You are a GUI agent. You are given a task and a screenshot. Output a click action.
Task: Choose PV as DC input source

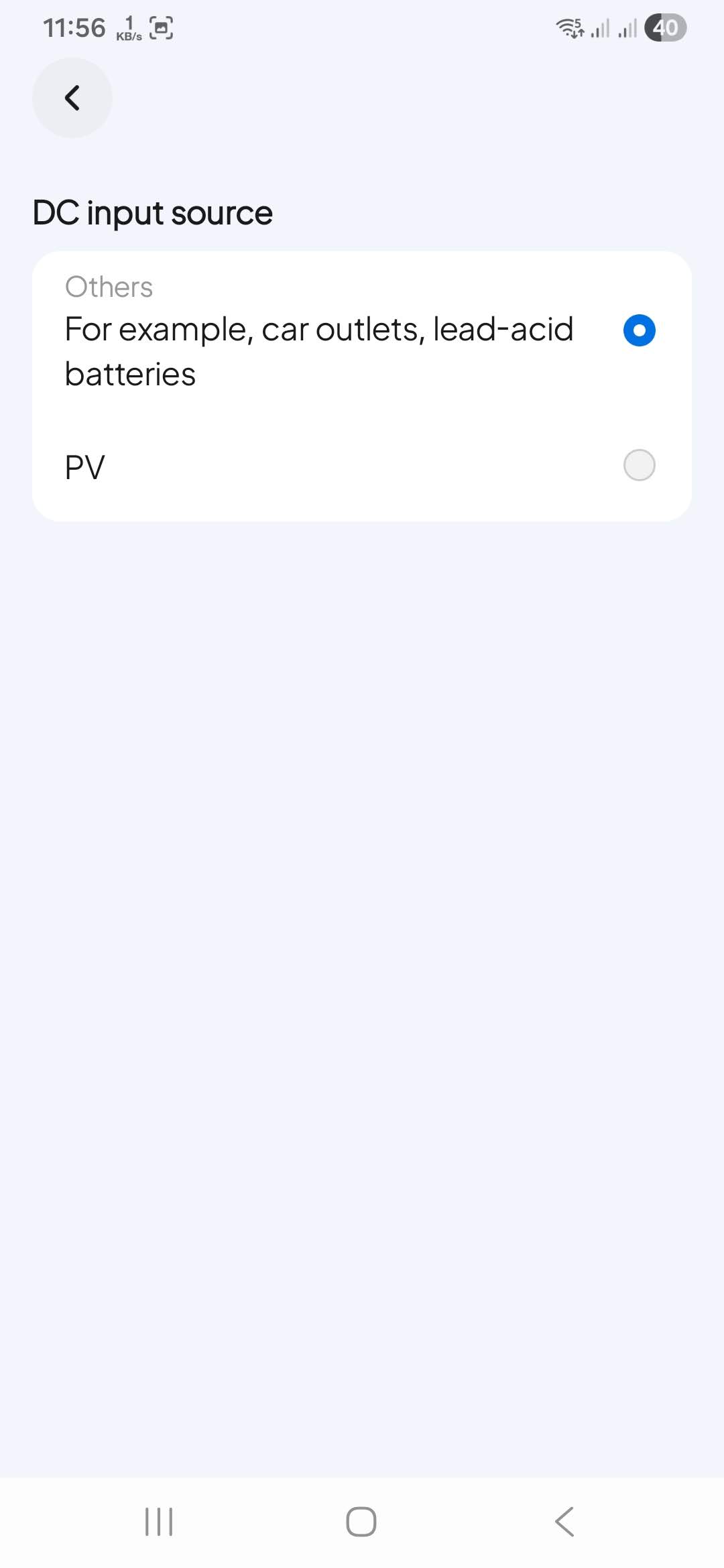click(639, 465)
